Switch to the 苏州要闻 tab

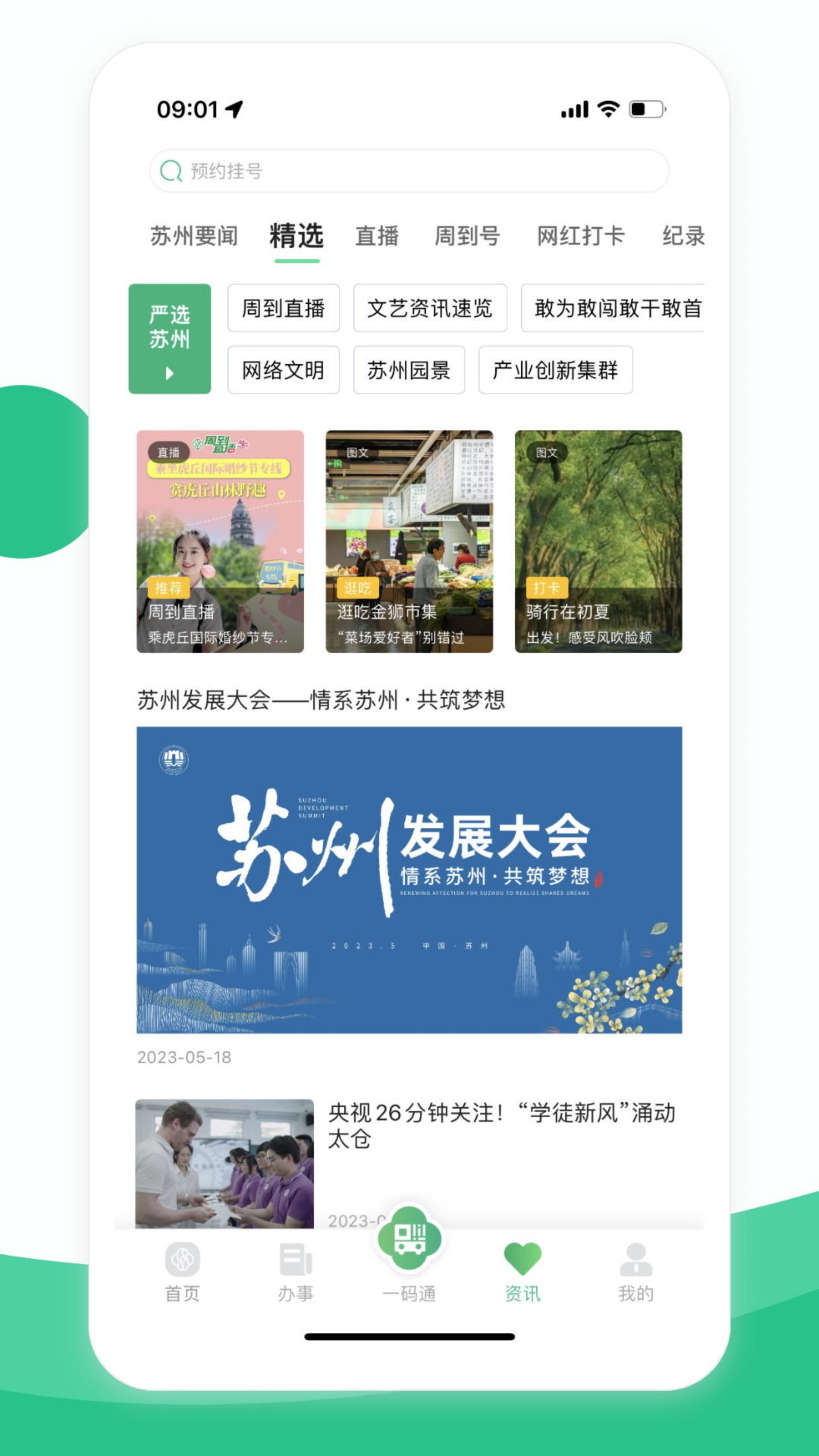click(x=194, y=235)
